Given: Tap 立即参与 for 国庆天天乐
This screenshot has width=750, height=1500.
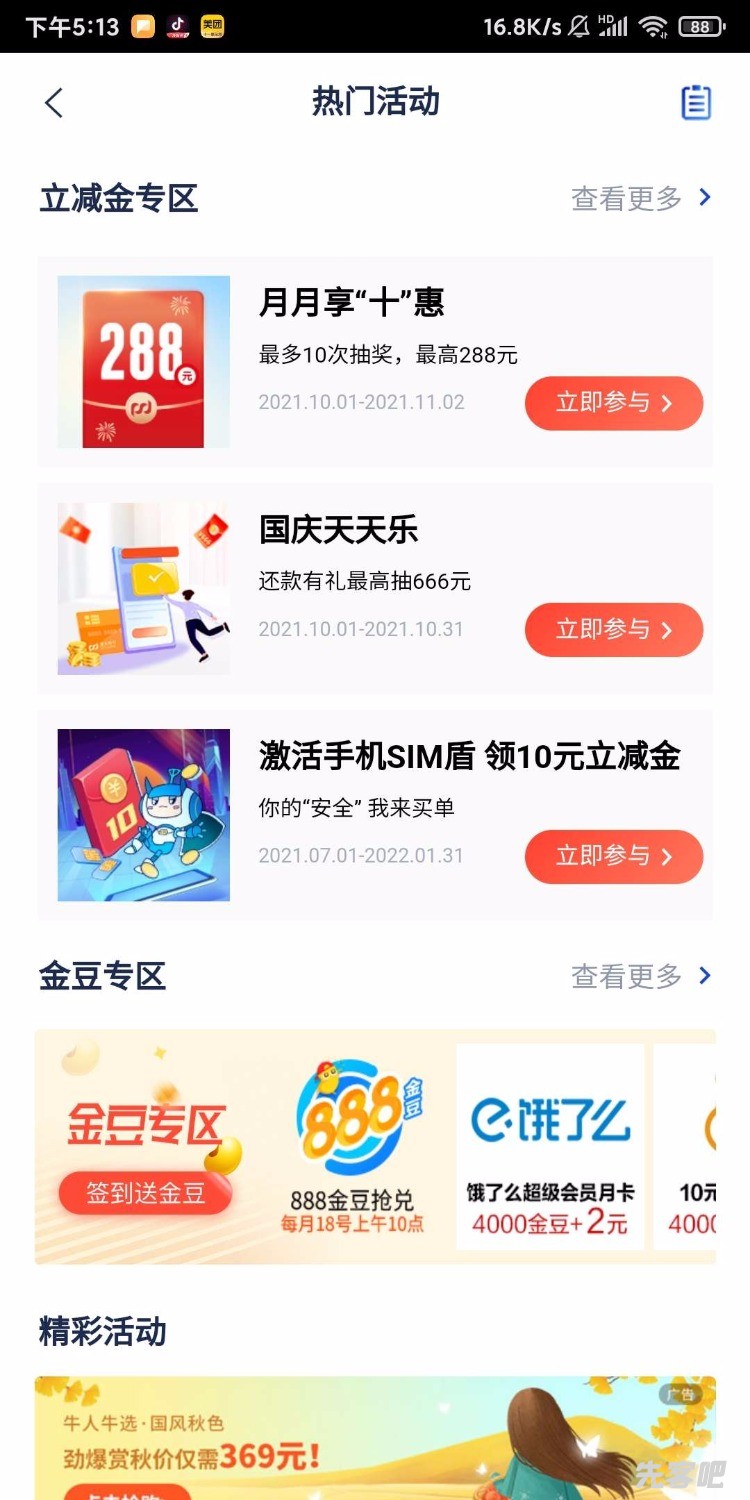Looking at the screenshot, I should [x=614, y=630].
